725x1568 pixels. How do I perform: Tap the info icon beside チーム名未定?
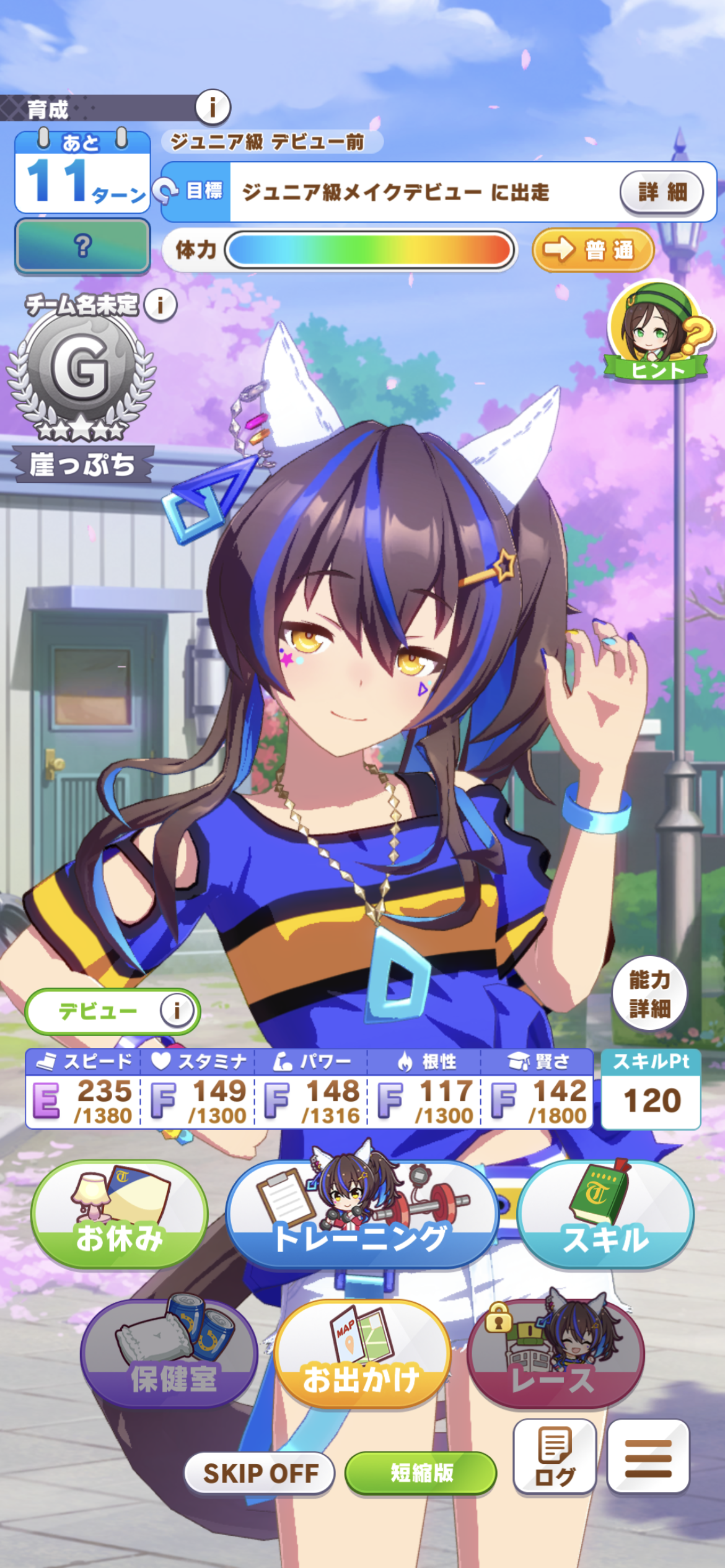coord(160,305)
